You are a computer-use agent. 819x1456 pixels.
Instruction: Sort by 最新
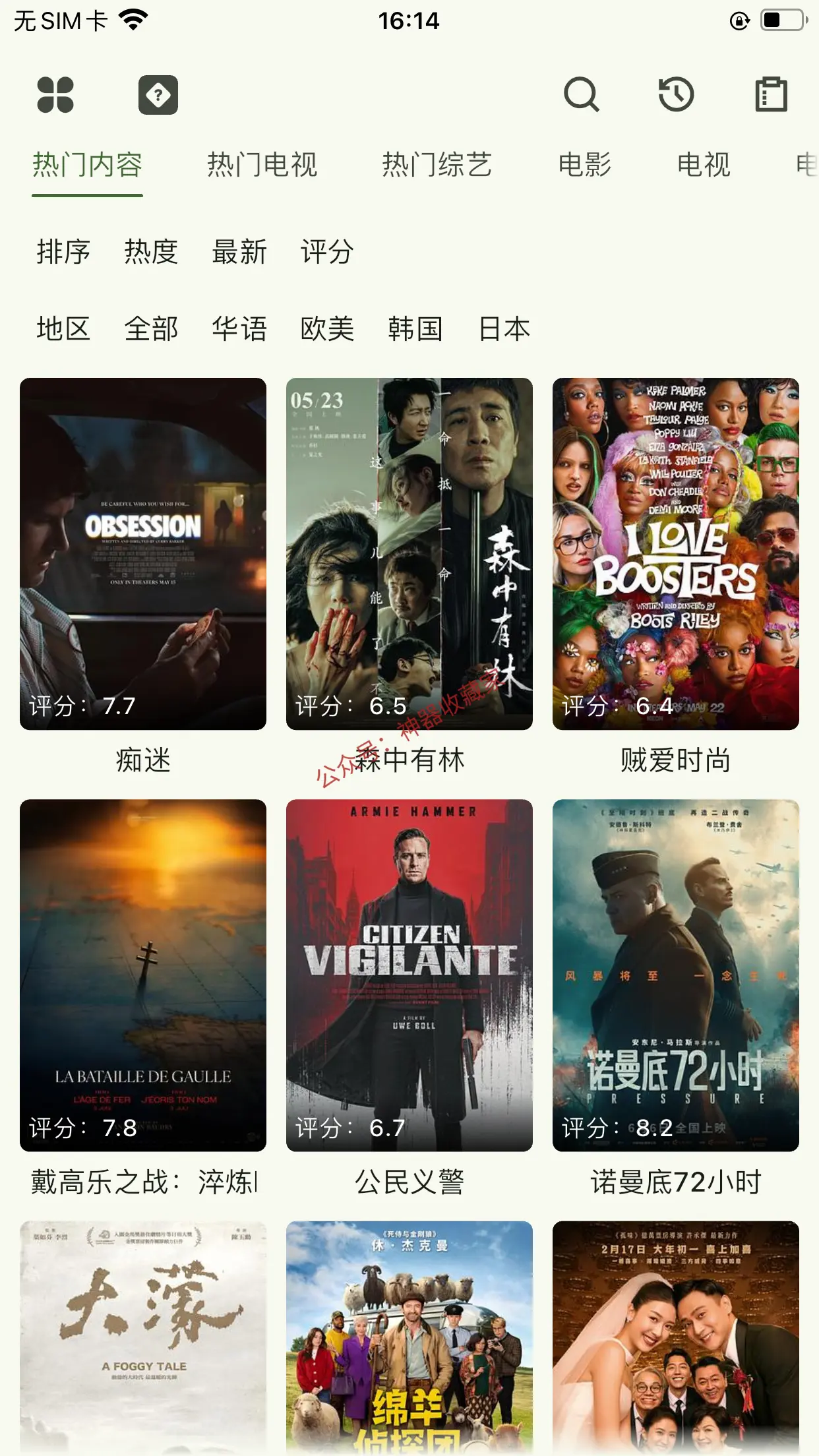(x=239, y=252)
